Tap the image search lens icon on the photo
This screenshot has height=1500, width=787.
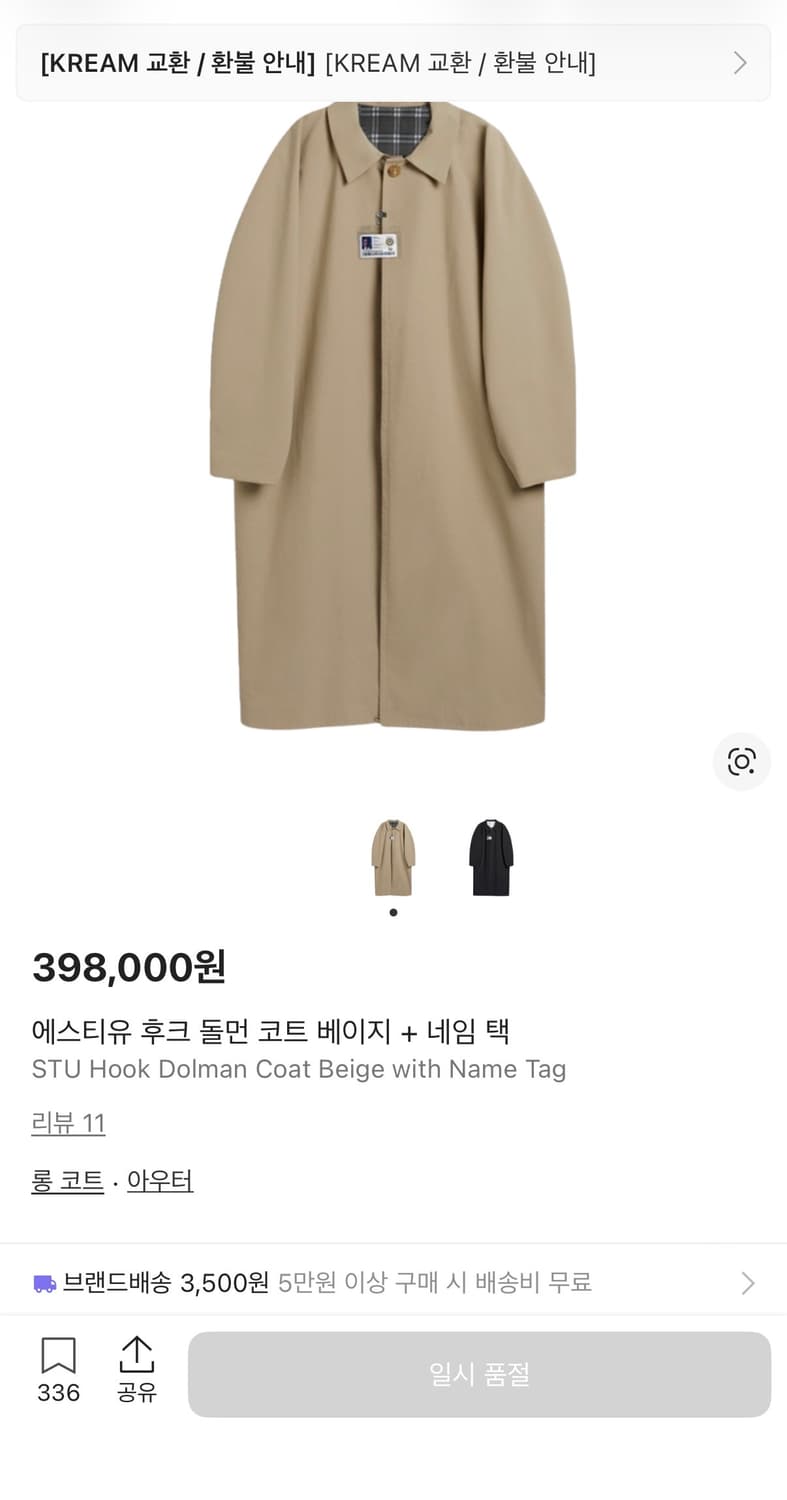tap(741, 761)
